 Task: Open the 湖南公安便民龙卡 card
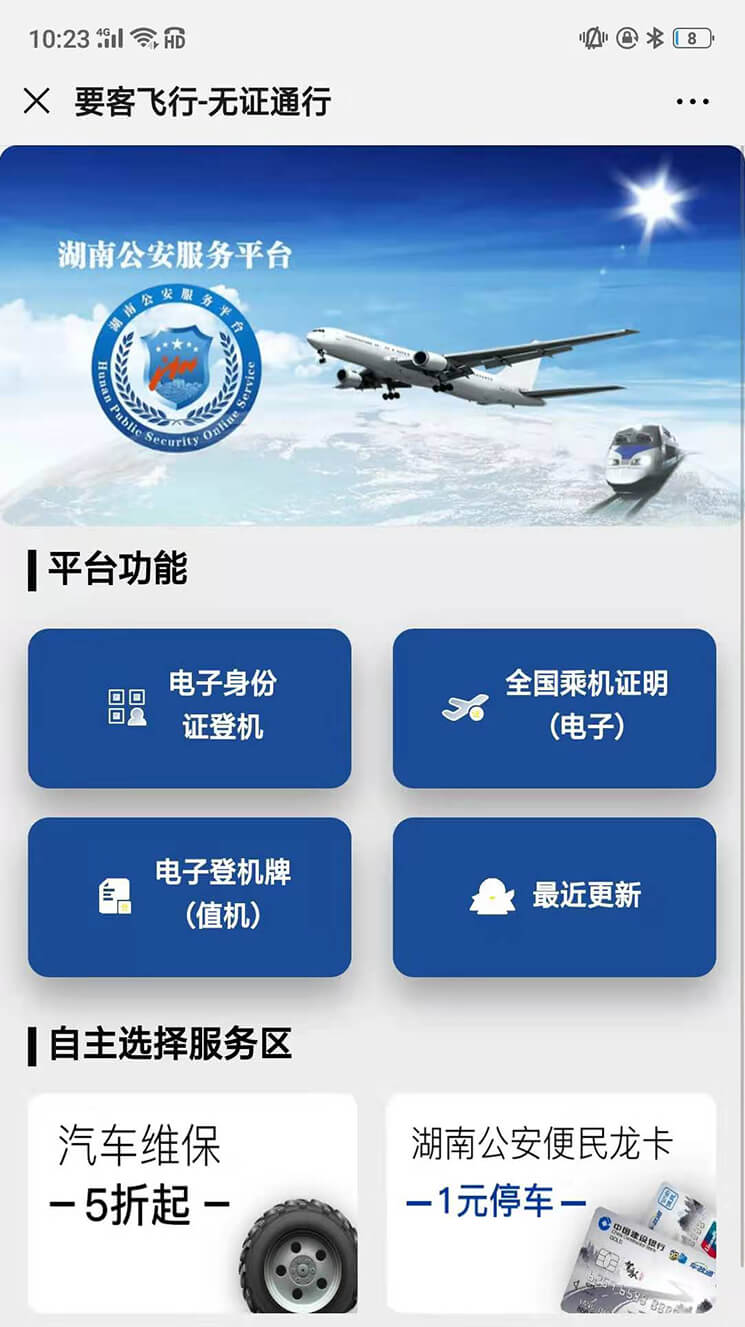[x=551, y=1202]
